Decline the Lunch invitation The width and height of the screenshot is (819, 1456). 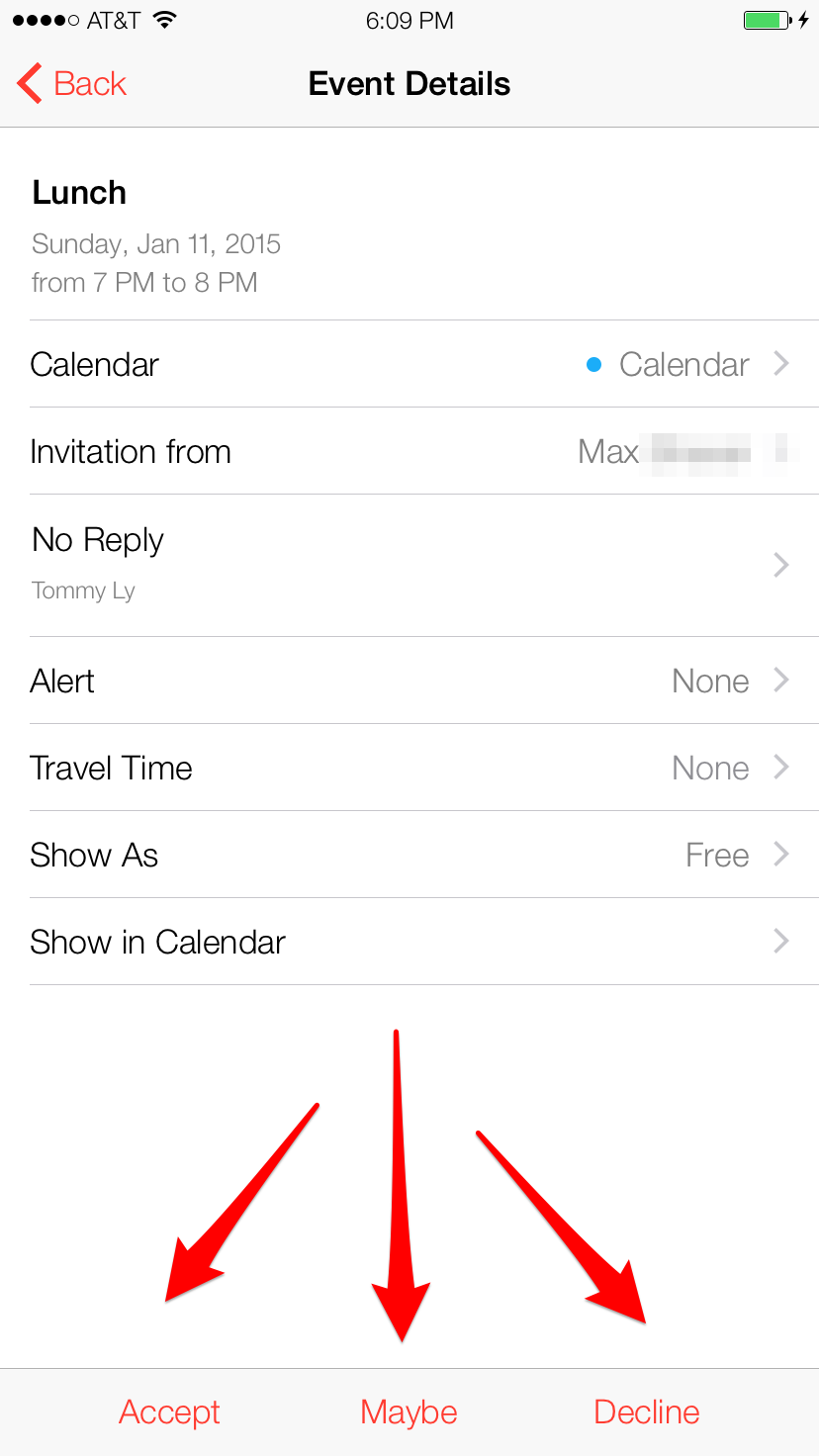coord(647,1412)
